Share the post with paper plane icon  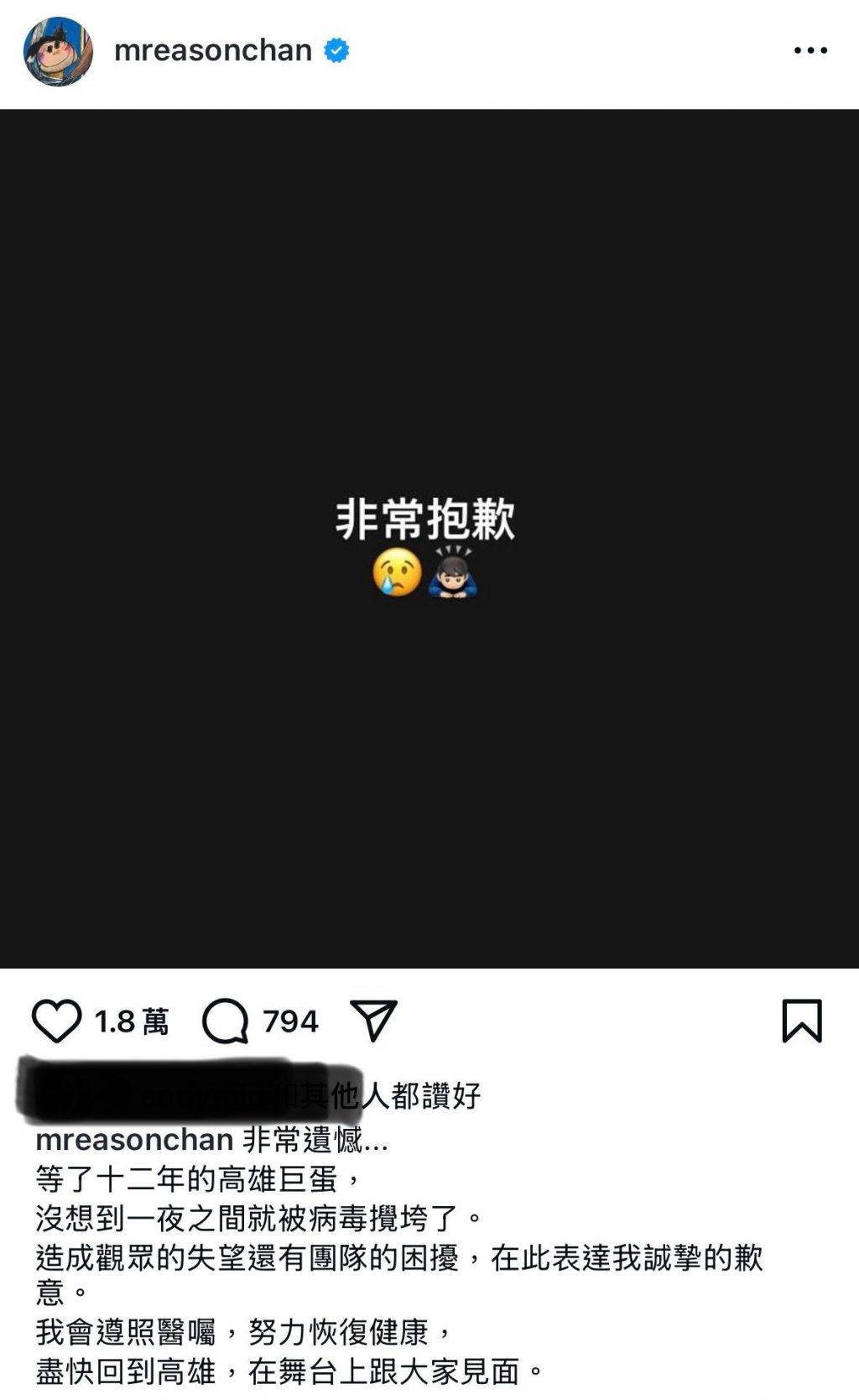point(373,1021)
